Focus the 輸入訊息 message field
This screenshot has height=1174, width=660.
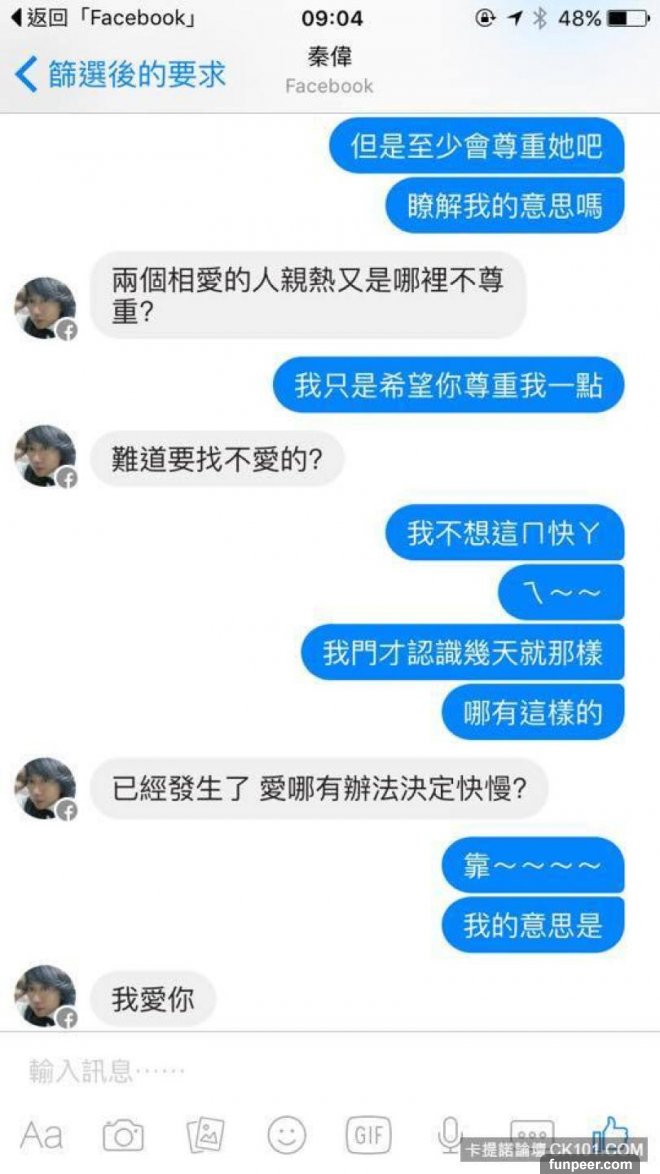(300, 1072)
